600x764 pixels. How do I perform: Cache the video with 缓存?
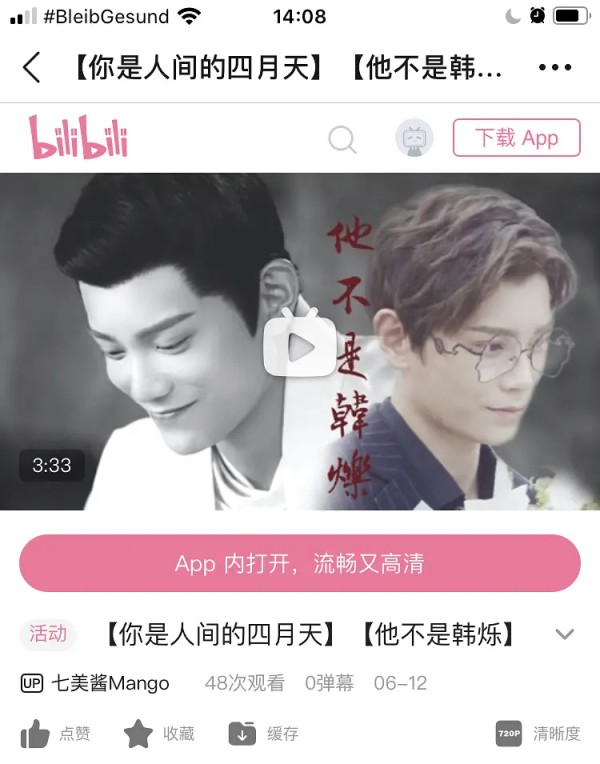tap(264, 734)
